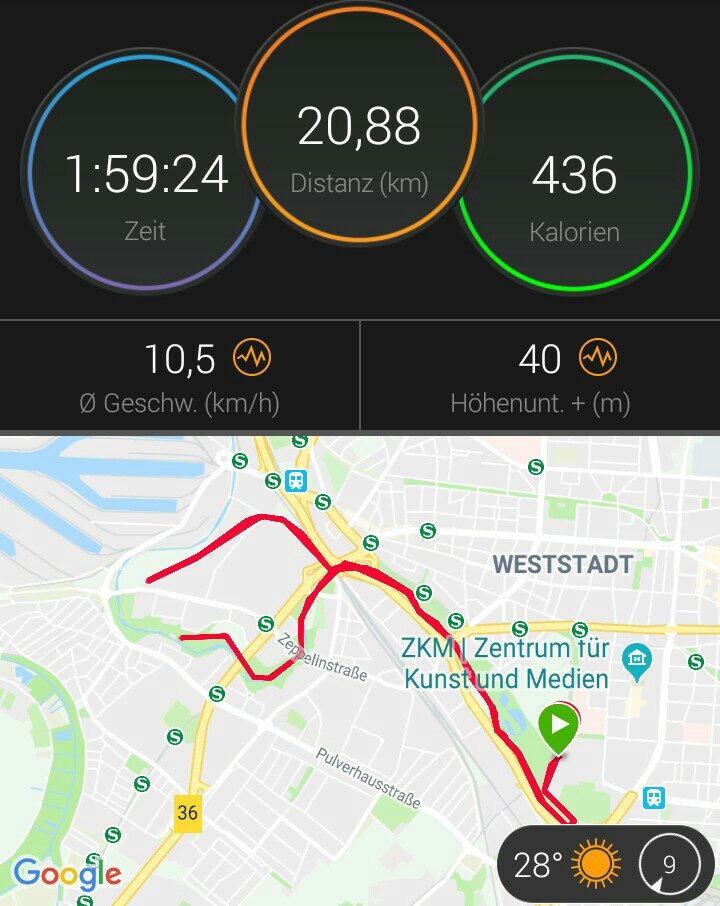Image resolution: width=720 pixels, height=906 pixels.
Task: Select the ZKM museum marker on map
Action: 637,659
